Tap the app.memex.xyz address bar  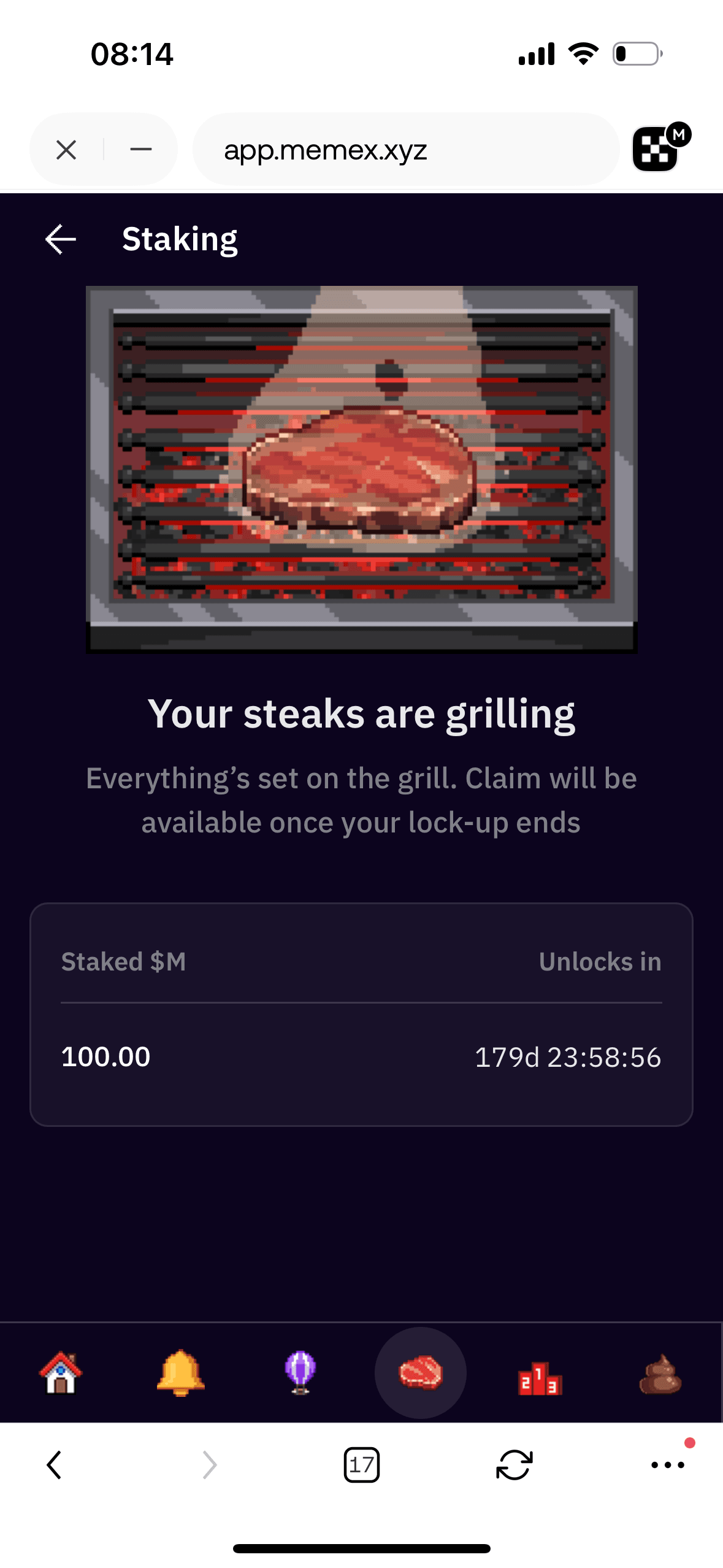coord(405,150)
